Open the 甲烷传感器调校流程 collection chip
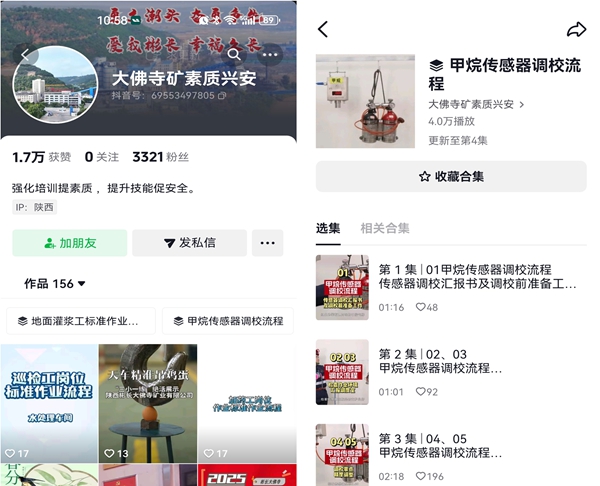The height and width of the screenshot is (486, 600). click(228, 321)
